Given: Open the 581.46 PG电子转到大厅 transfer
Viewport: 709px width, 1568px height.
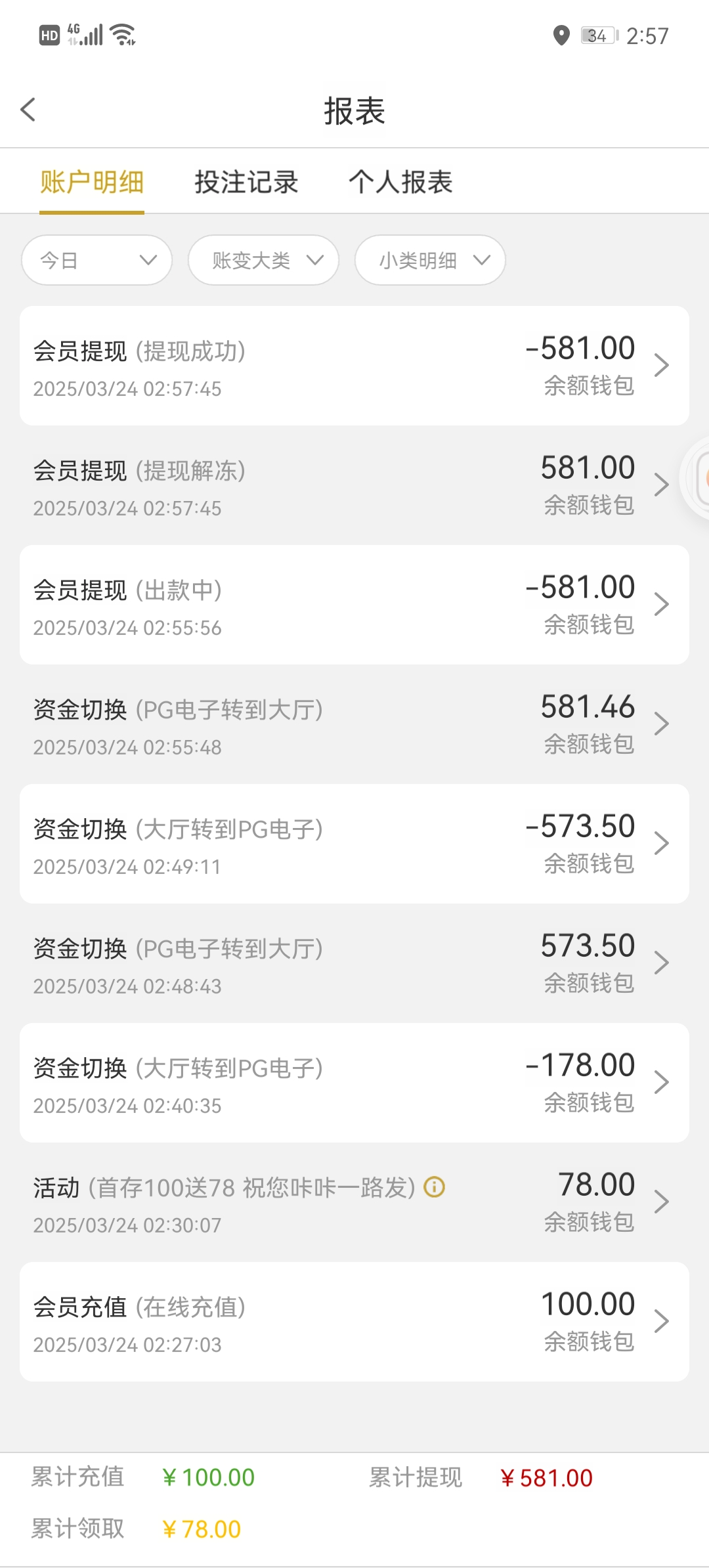Looking at the screenshot, I should [x=354, y=724].
